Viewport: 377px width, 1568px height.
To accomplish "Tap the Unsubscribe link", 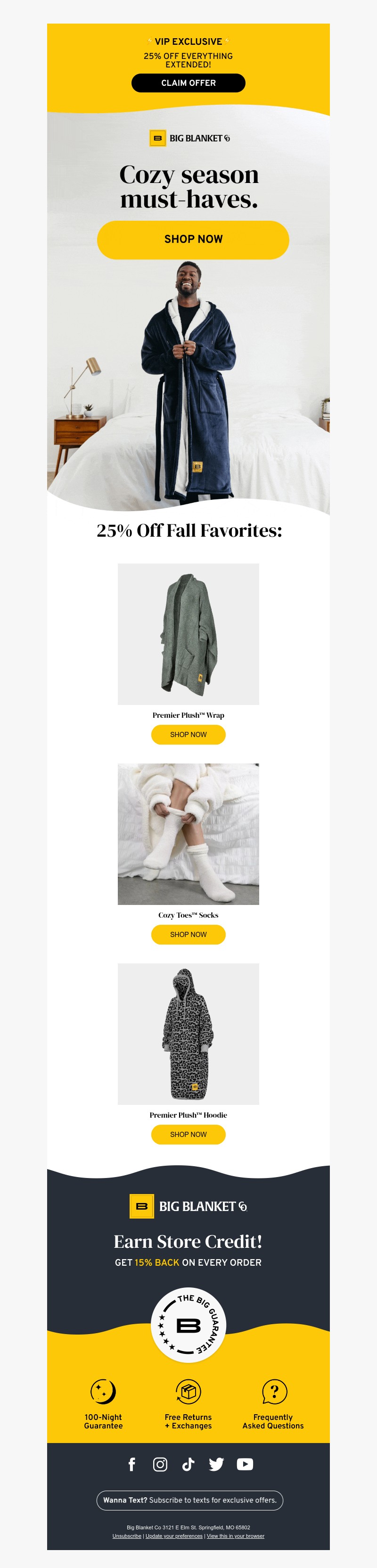I will [126, 1536].
